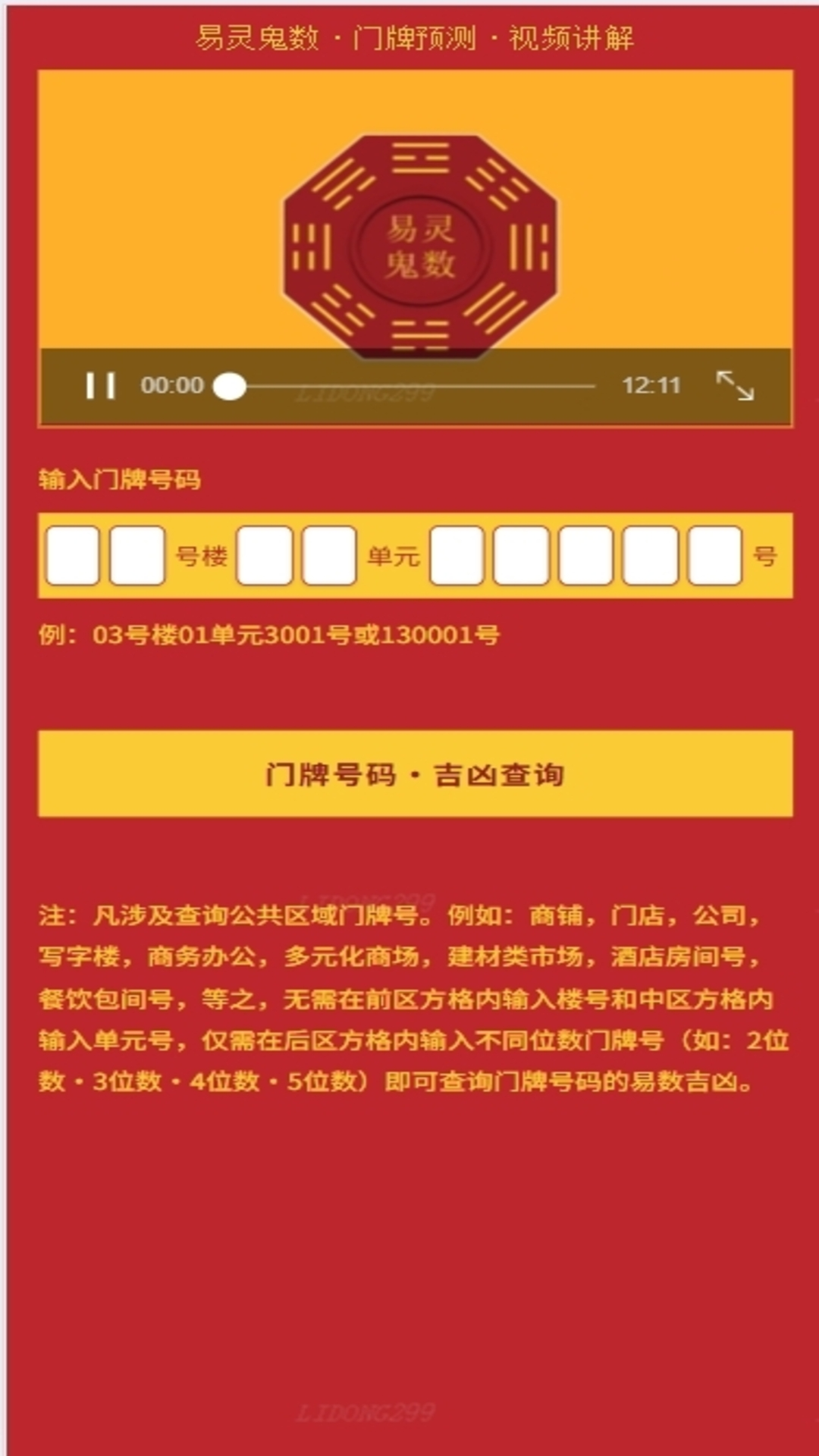The image size is (819, 1456).
Task: Click the 视频讲解 header text
Action: [x=573, y=37]
